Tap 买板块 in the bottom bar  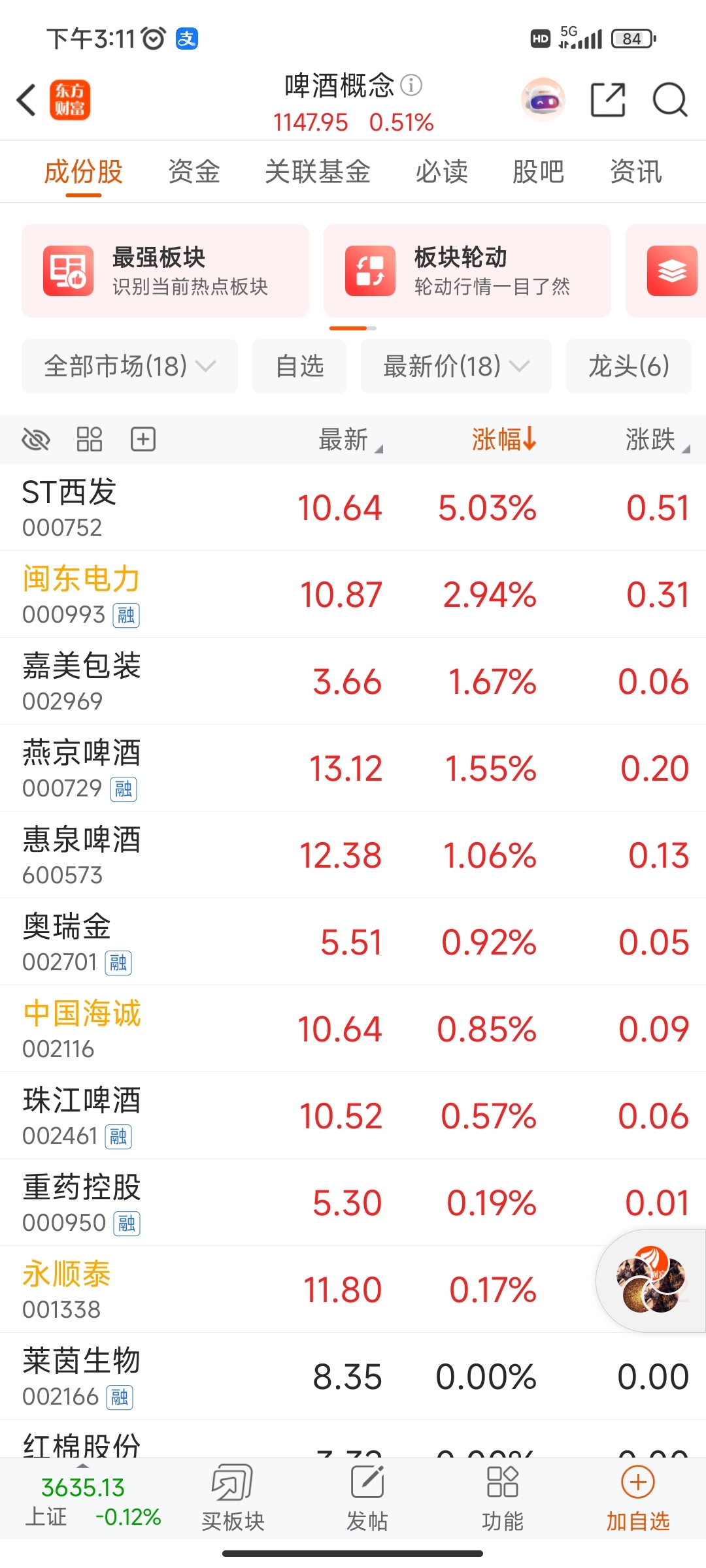point(233,1499)
